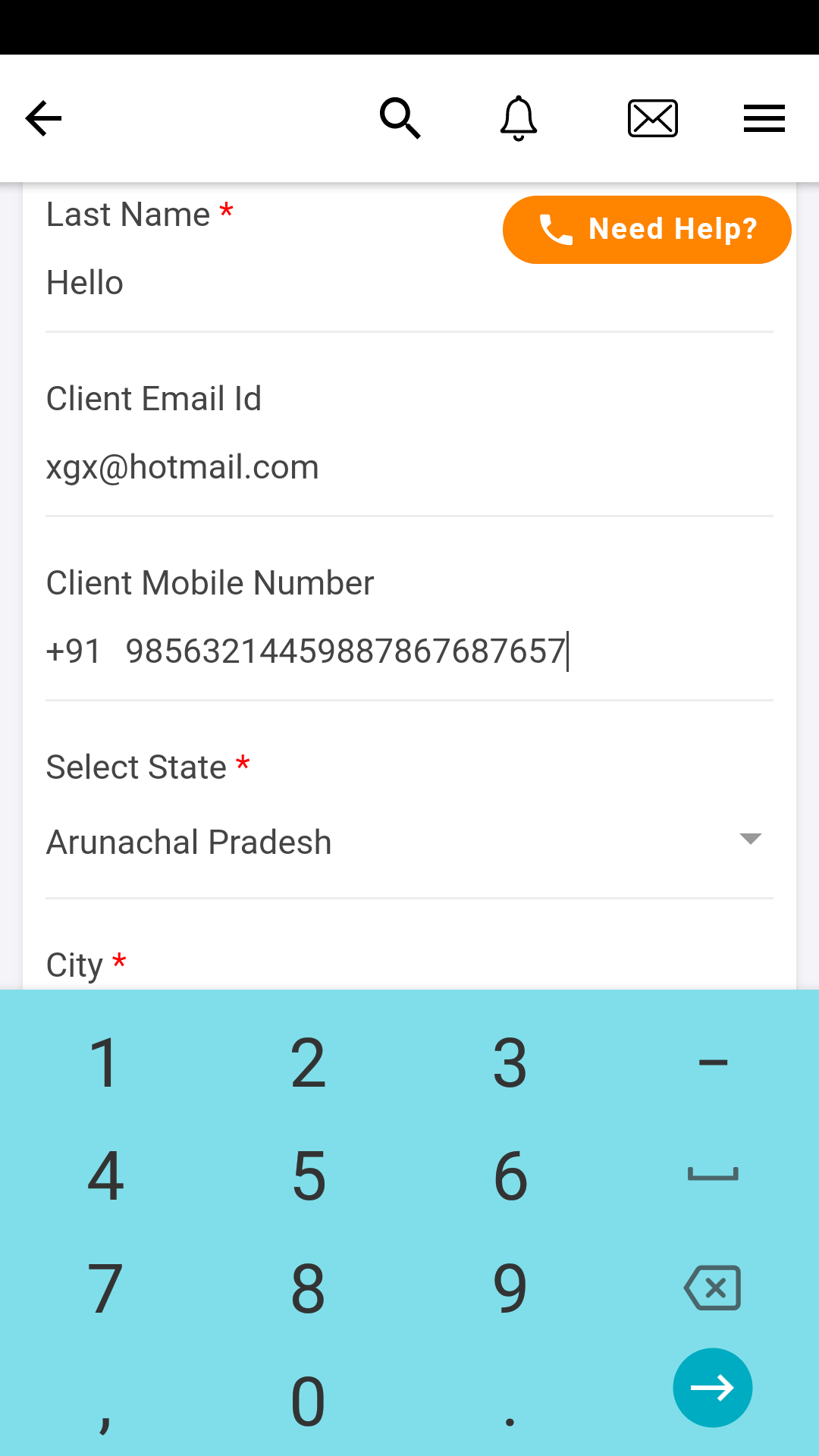819x1456 pixels.
Task: Expand the Select State dropdown
Action: [409, 842]
